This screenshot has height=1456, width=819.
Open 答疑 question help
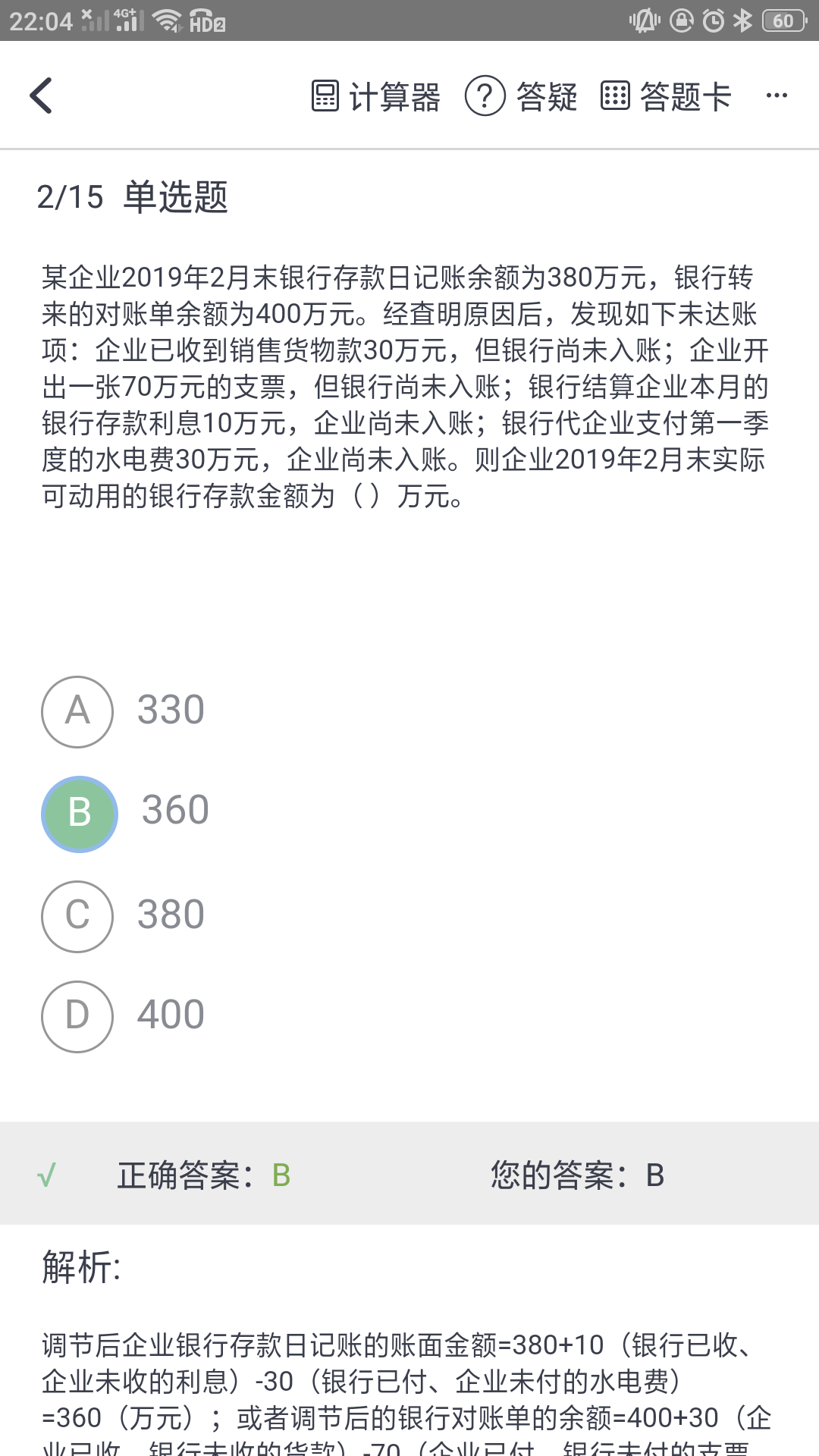[521, 96]
